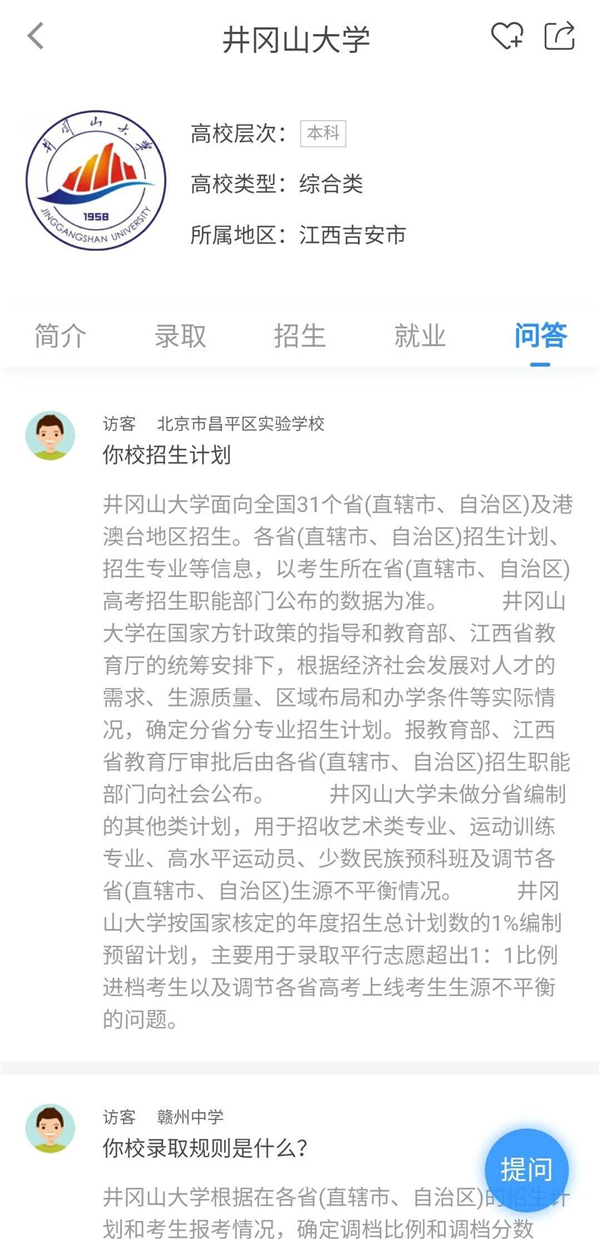
Task: Open the question 你校录取规则是什么？
Action: pos(205,1148)
